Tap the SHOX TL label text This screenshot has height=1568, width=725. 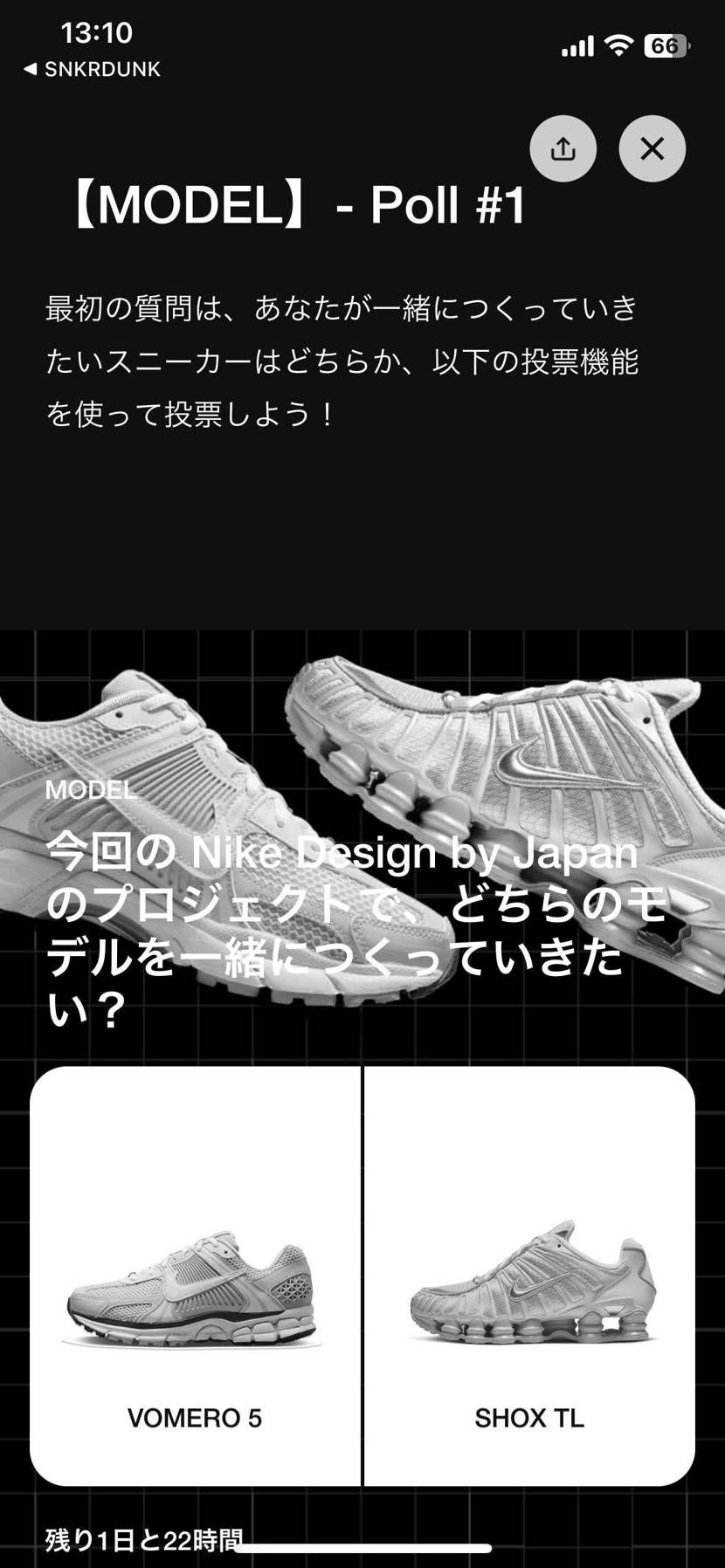[x=528, y=1417]
